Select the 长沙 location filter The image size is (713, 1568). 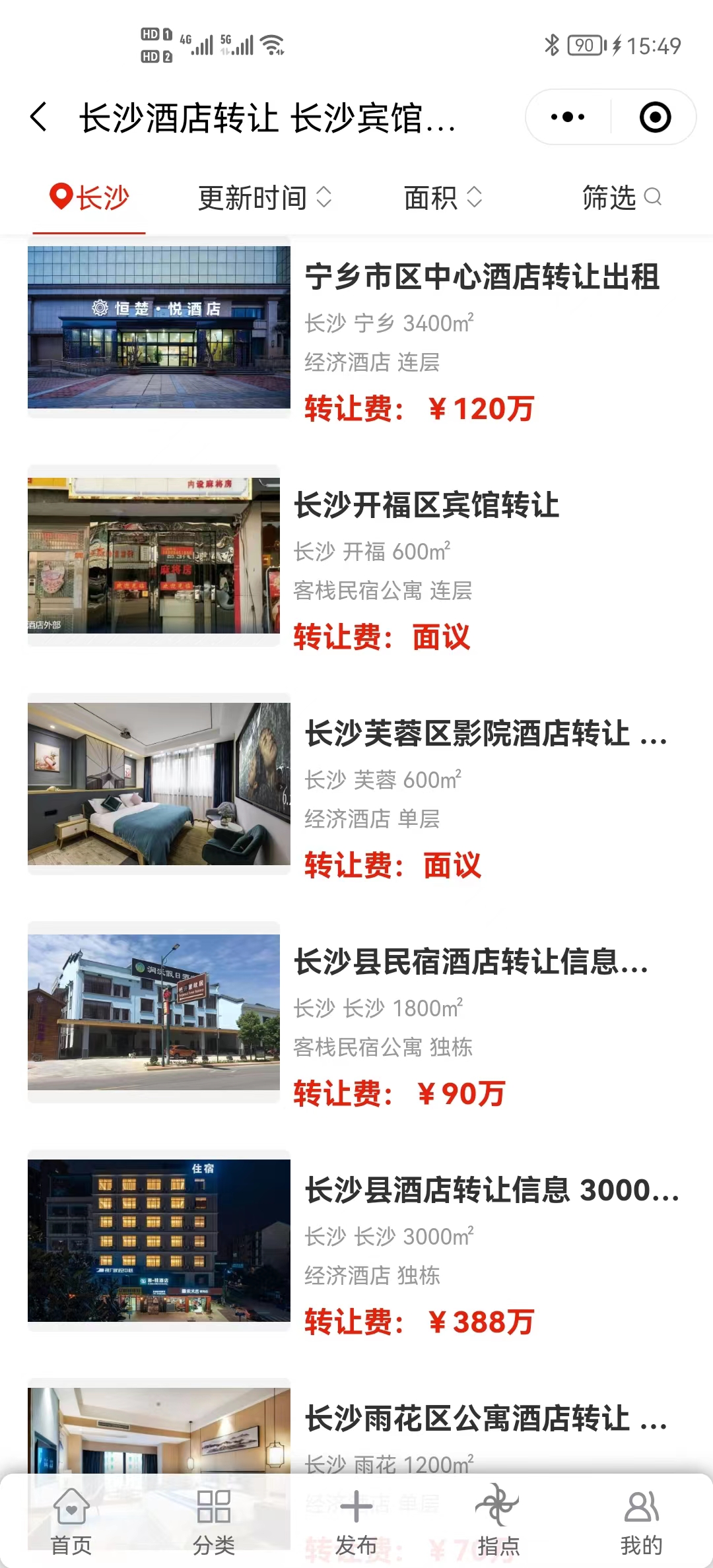[x=89, y=198]
